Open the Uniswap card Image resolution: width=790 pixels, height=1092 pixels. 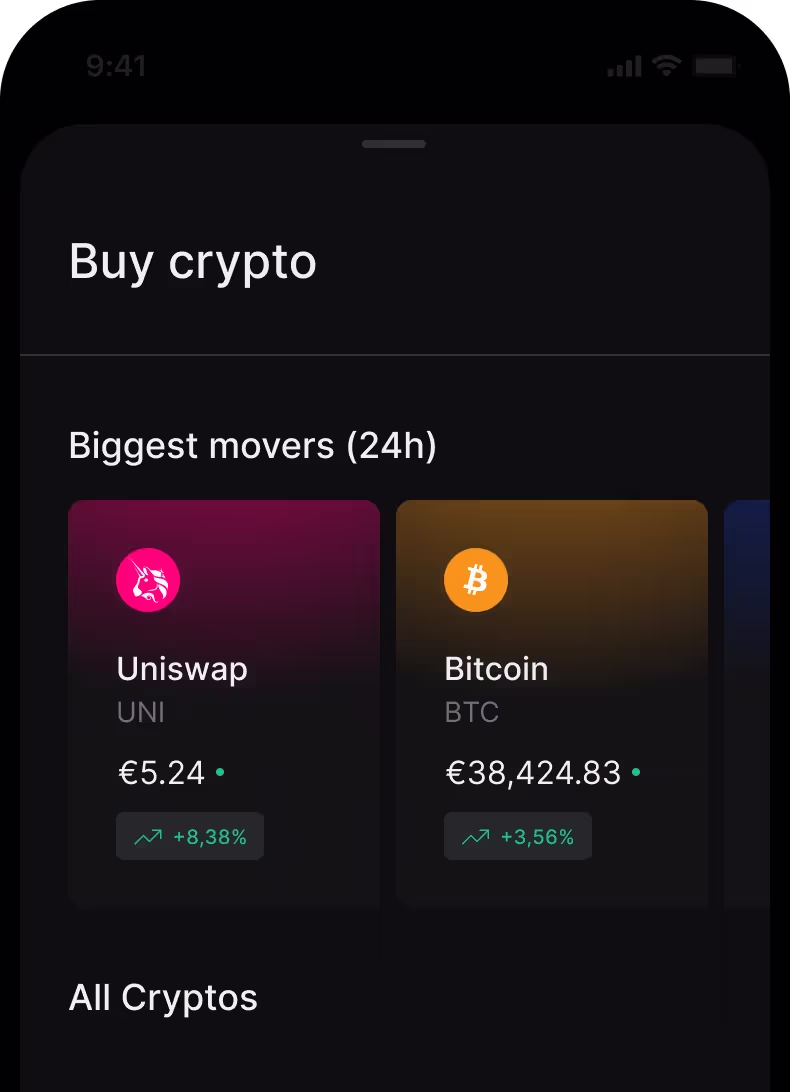[223, 704]
